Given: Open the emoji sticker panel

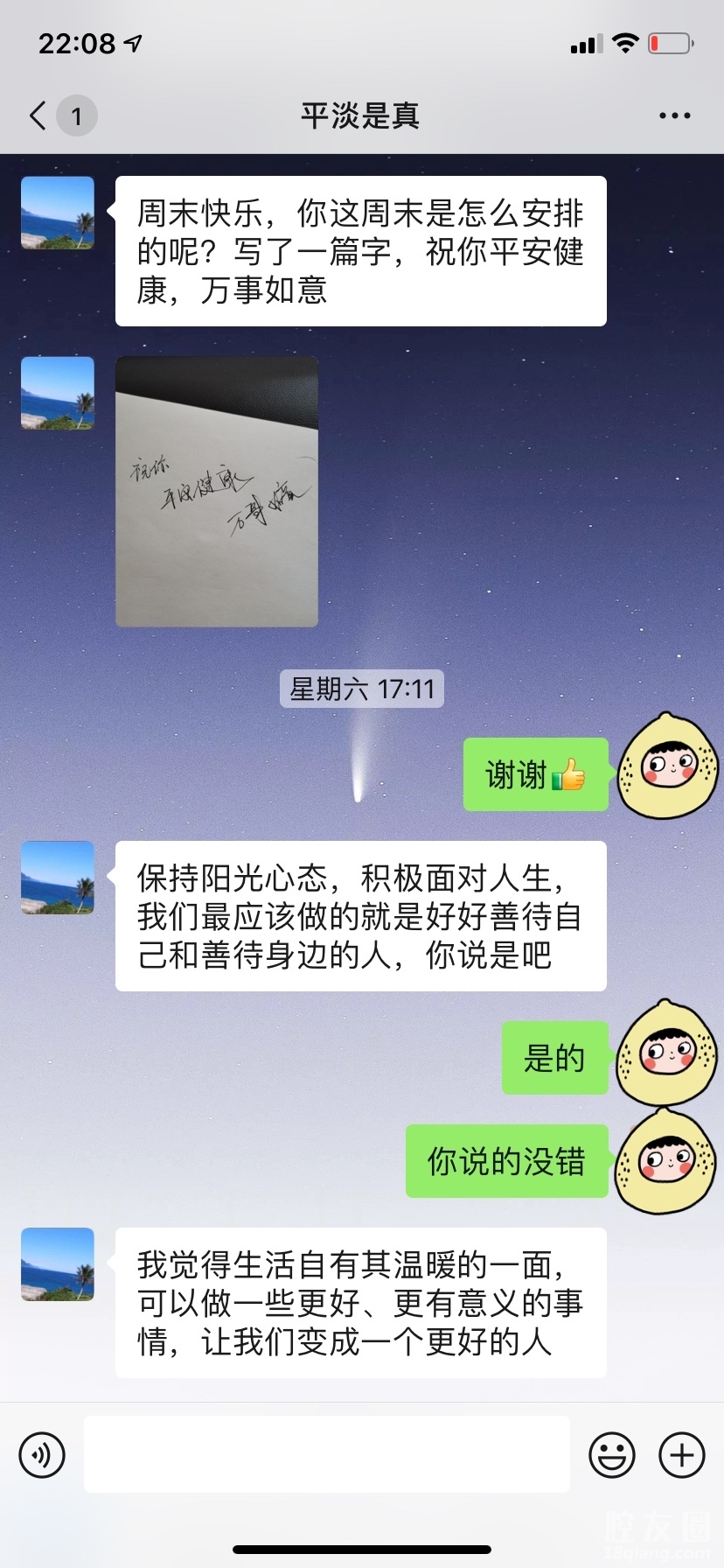Looking at the screenshot, I should [x=612, y=1455].
